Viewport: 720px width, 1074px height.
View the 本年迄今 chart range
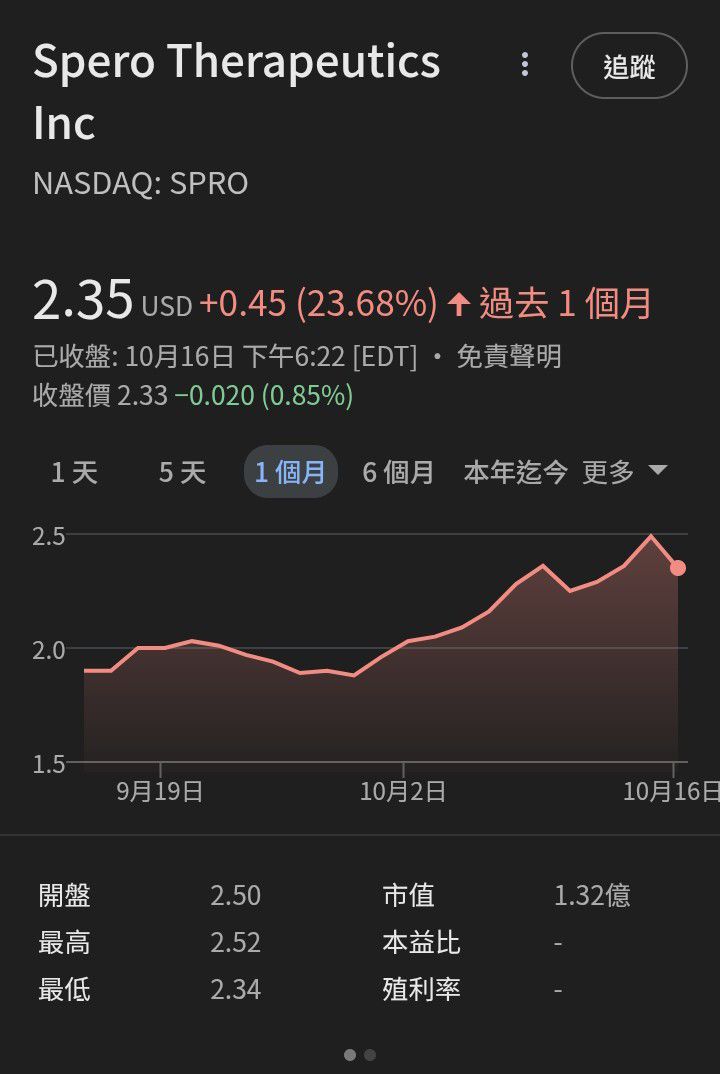pos(515,472)
